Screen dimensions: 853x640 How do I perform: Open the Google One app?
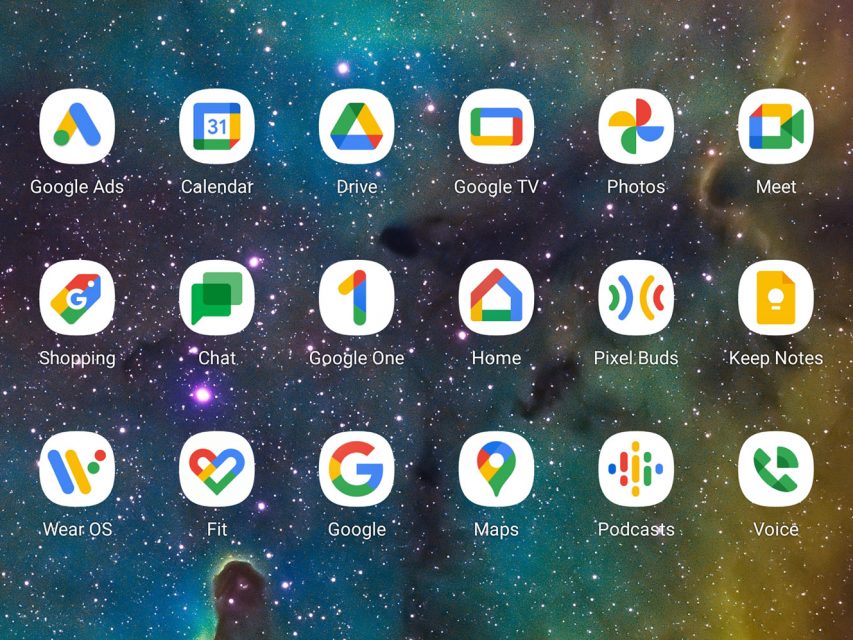pos(357,298)
